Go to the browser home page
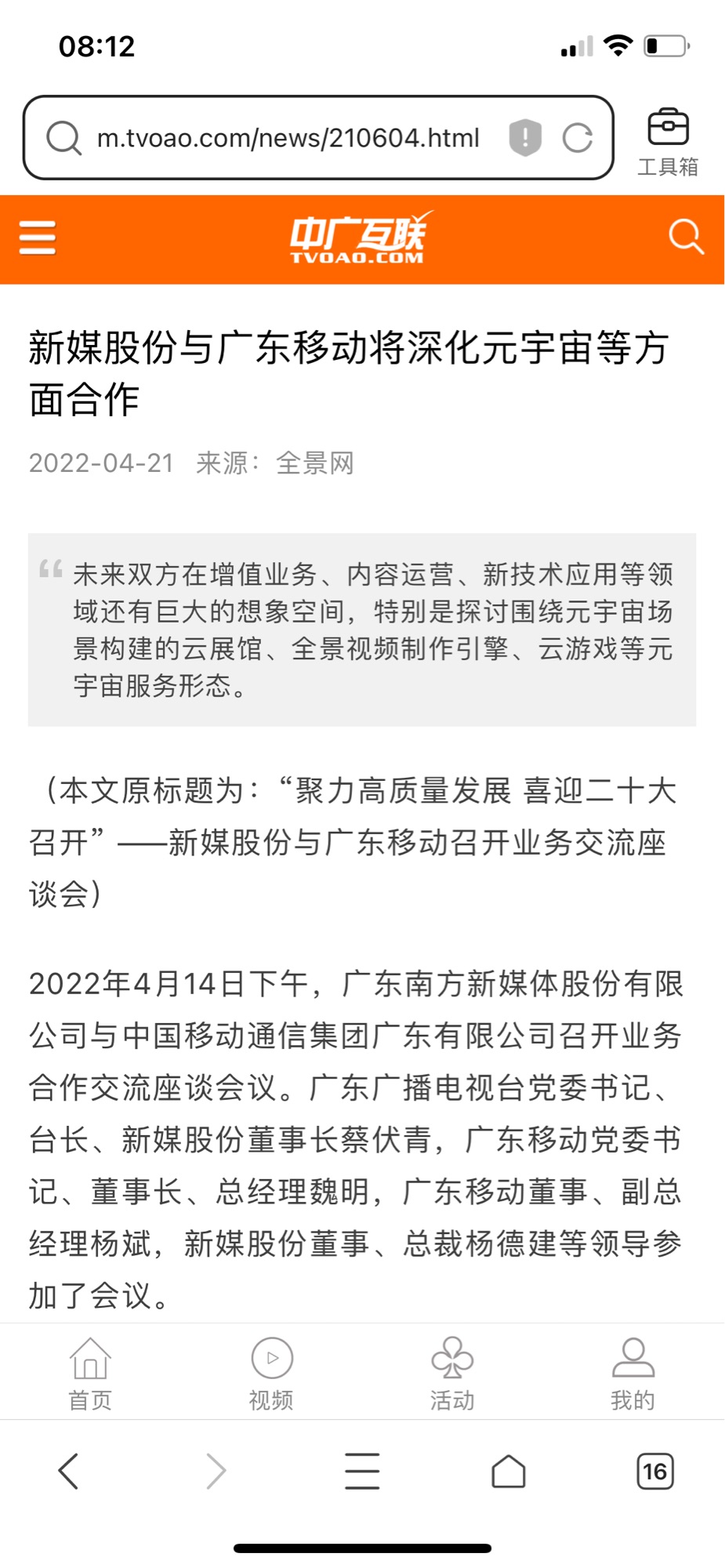Image resolution: width=725 pixels, height=1568 pixels. pyautogui.click(x=509, y=1471)
